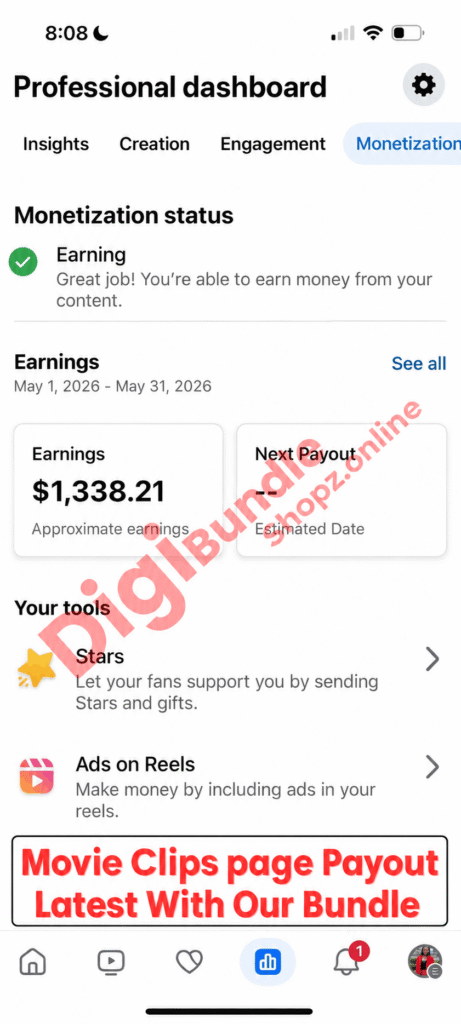Switch to the Creation tab

pyautogui.click(x=154, y=144)
